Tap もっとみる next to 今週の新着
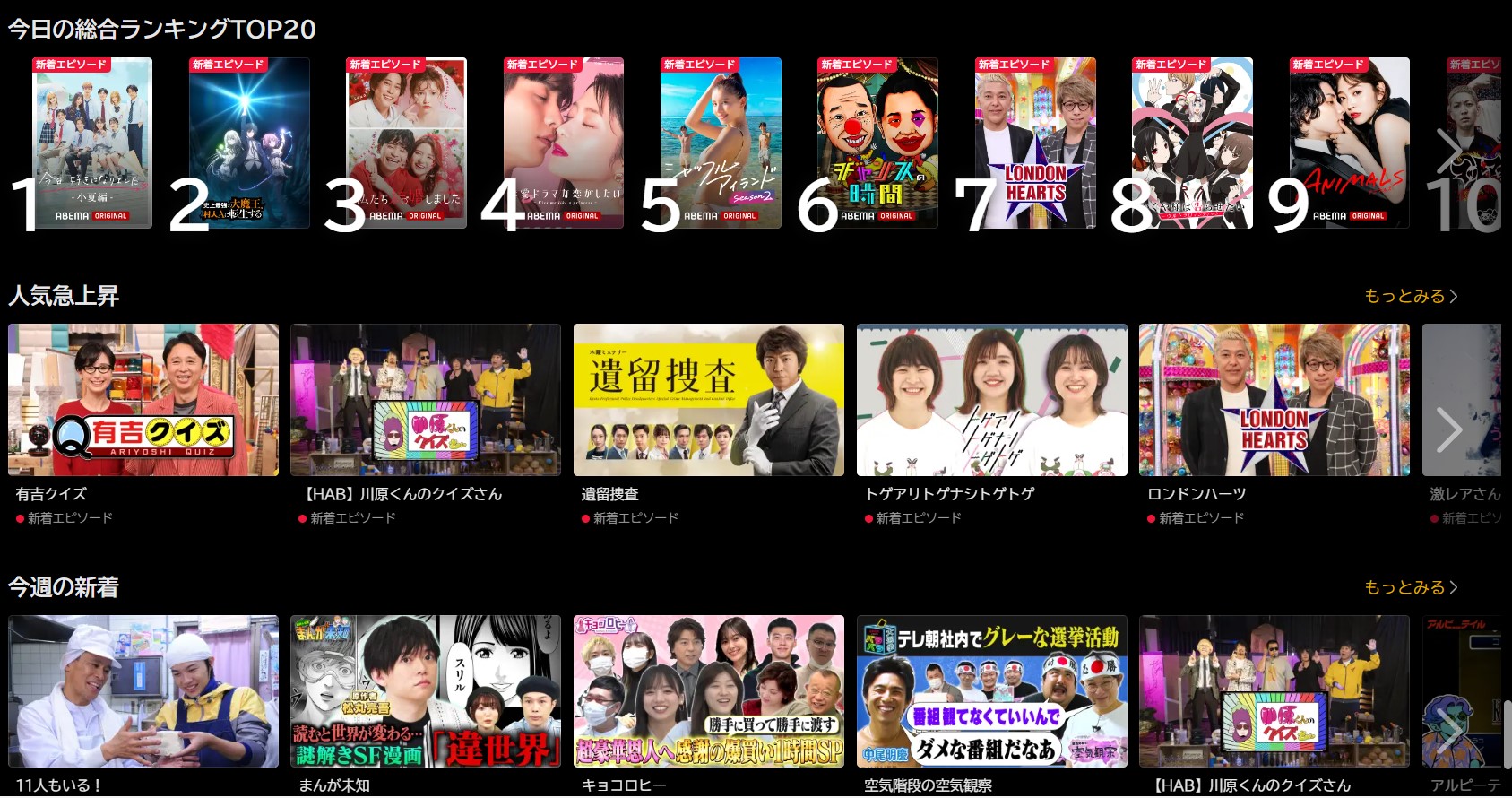The image size is (1512, 798). [x=1410, y=587]
